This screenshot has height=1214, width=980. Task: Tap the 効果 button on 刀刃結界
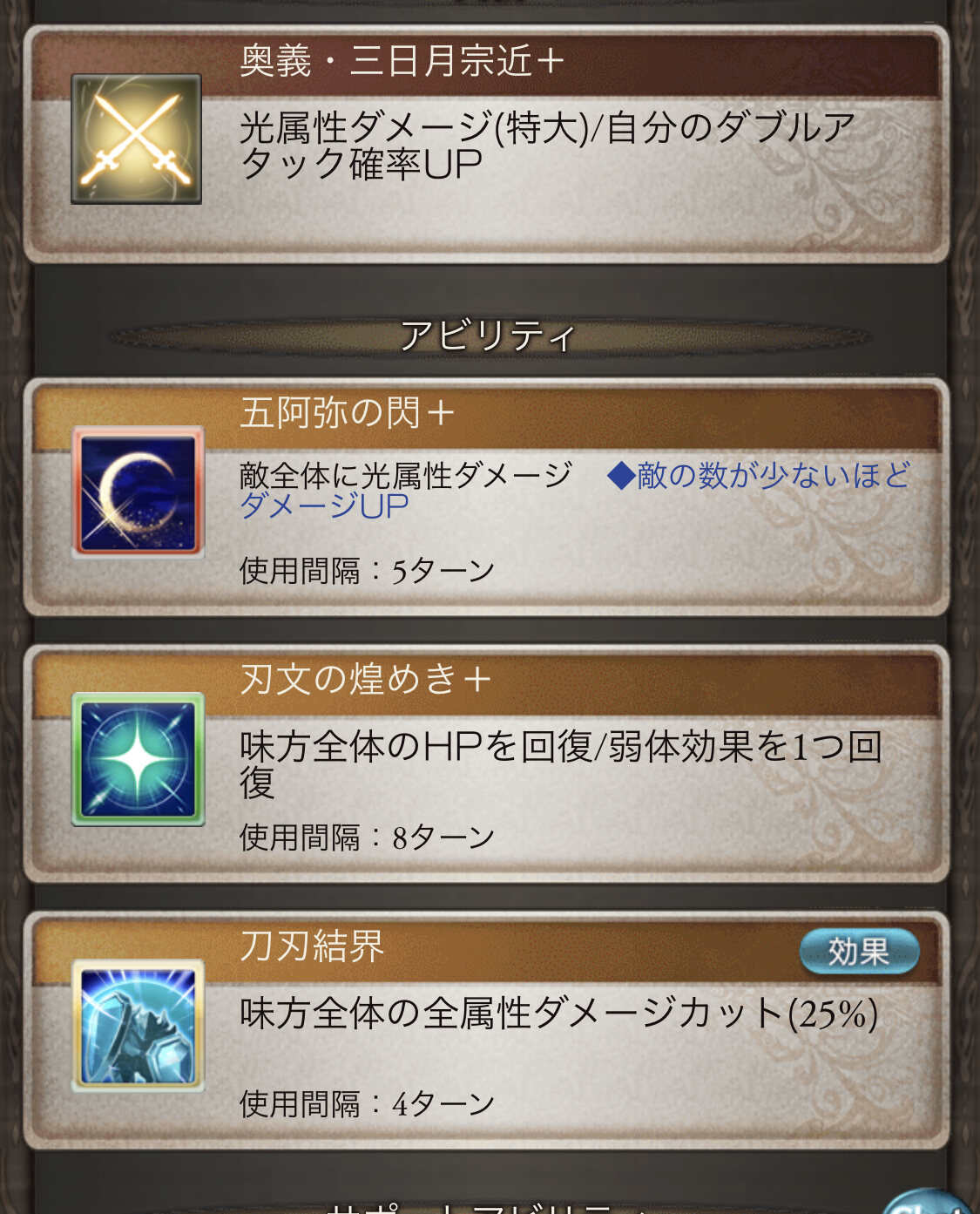coord(859,951)
